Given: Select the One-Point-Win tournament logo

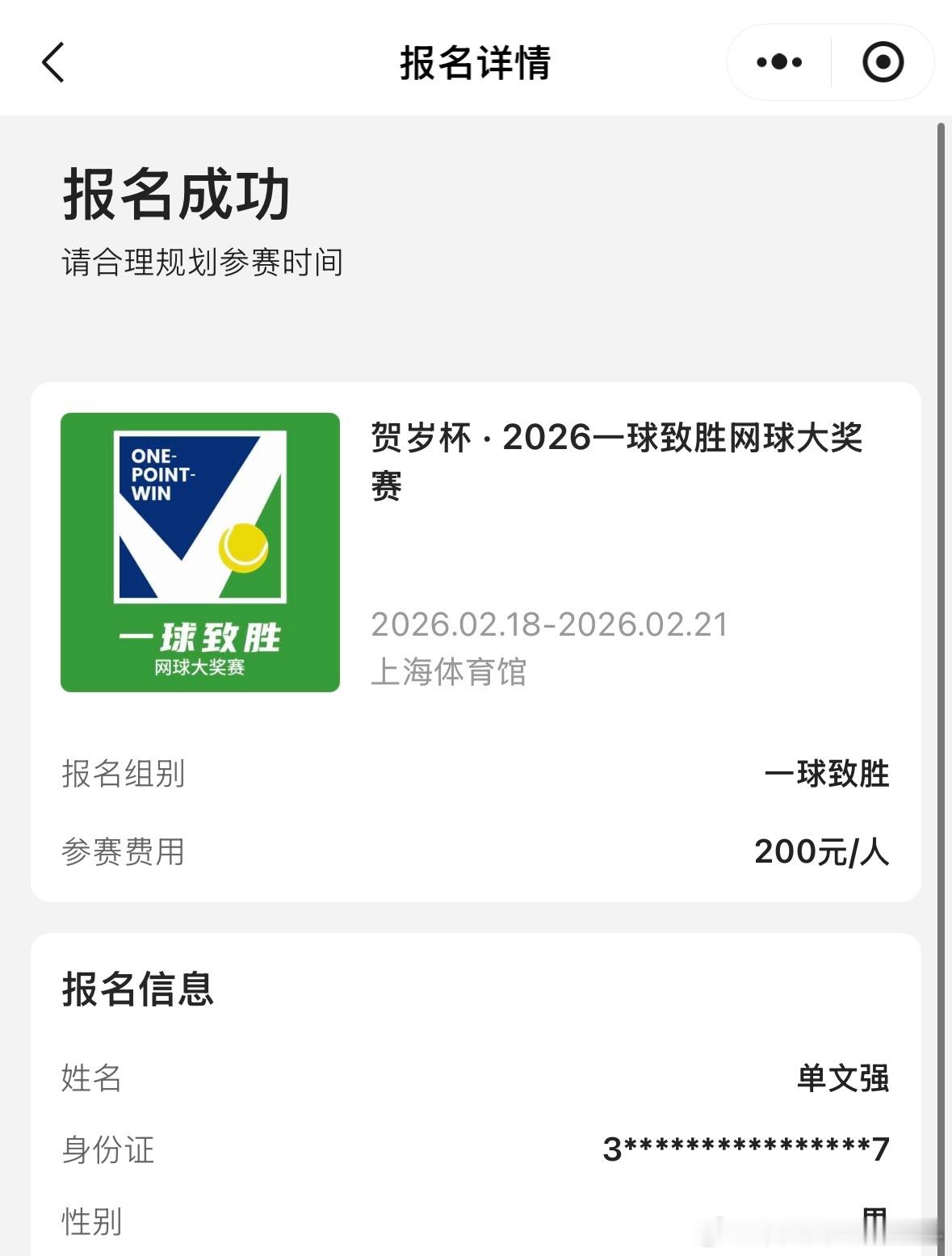Looking at the screenshot, I should [x=201, y=552].
